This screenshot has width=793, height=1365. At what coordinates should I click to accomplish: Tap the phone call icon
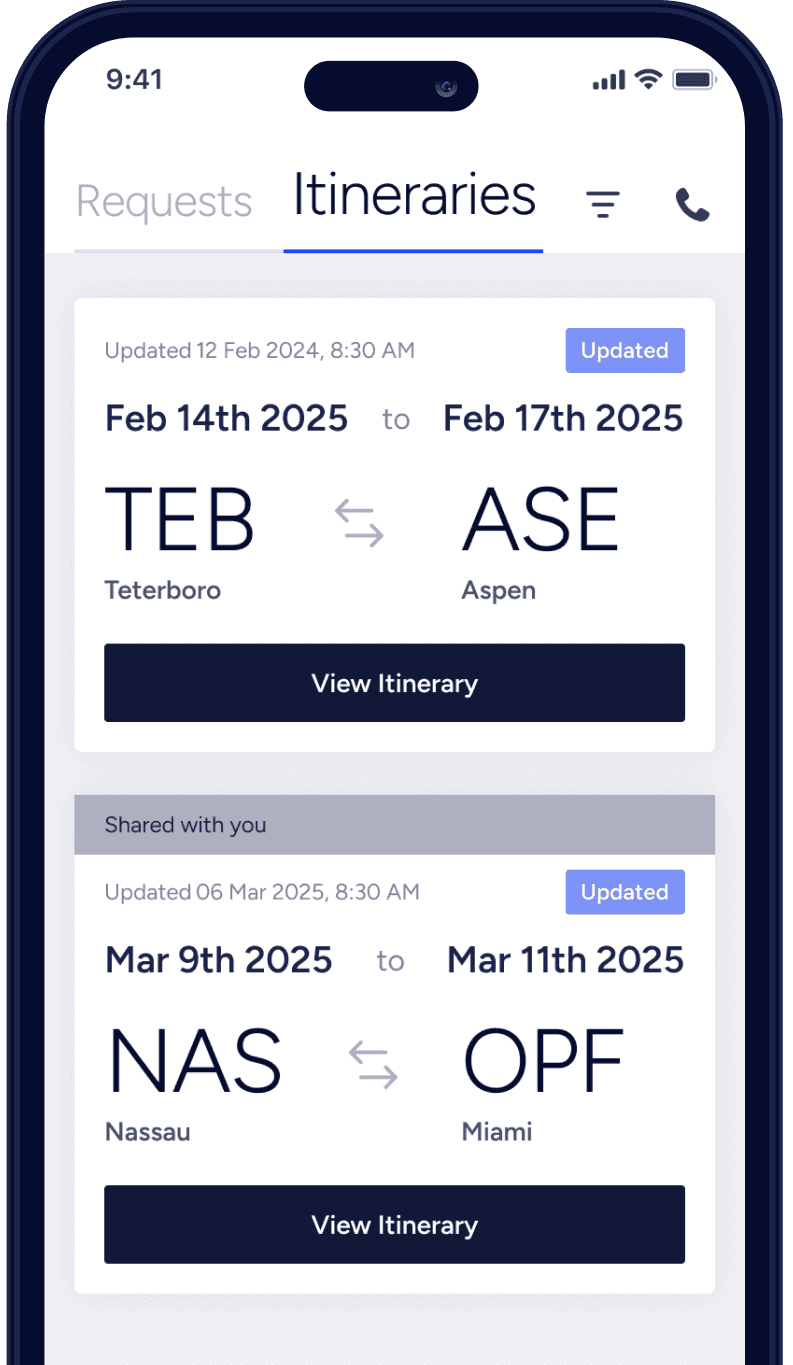692,204
